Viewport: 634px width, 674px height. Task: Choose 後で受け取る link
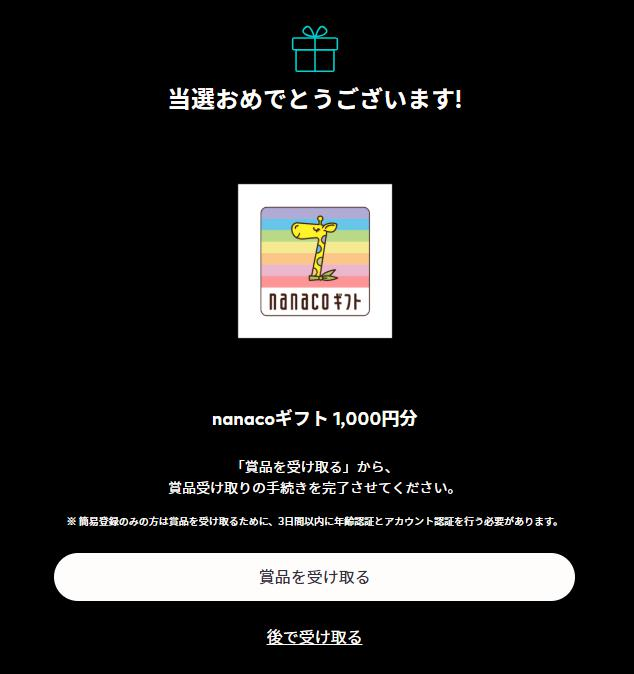coord(314,637)
